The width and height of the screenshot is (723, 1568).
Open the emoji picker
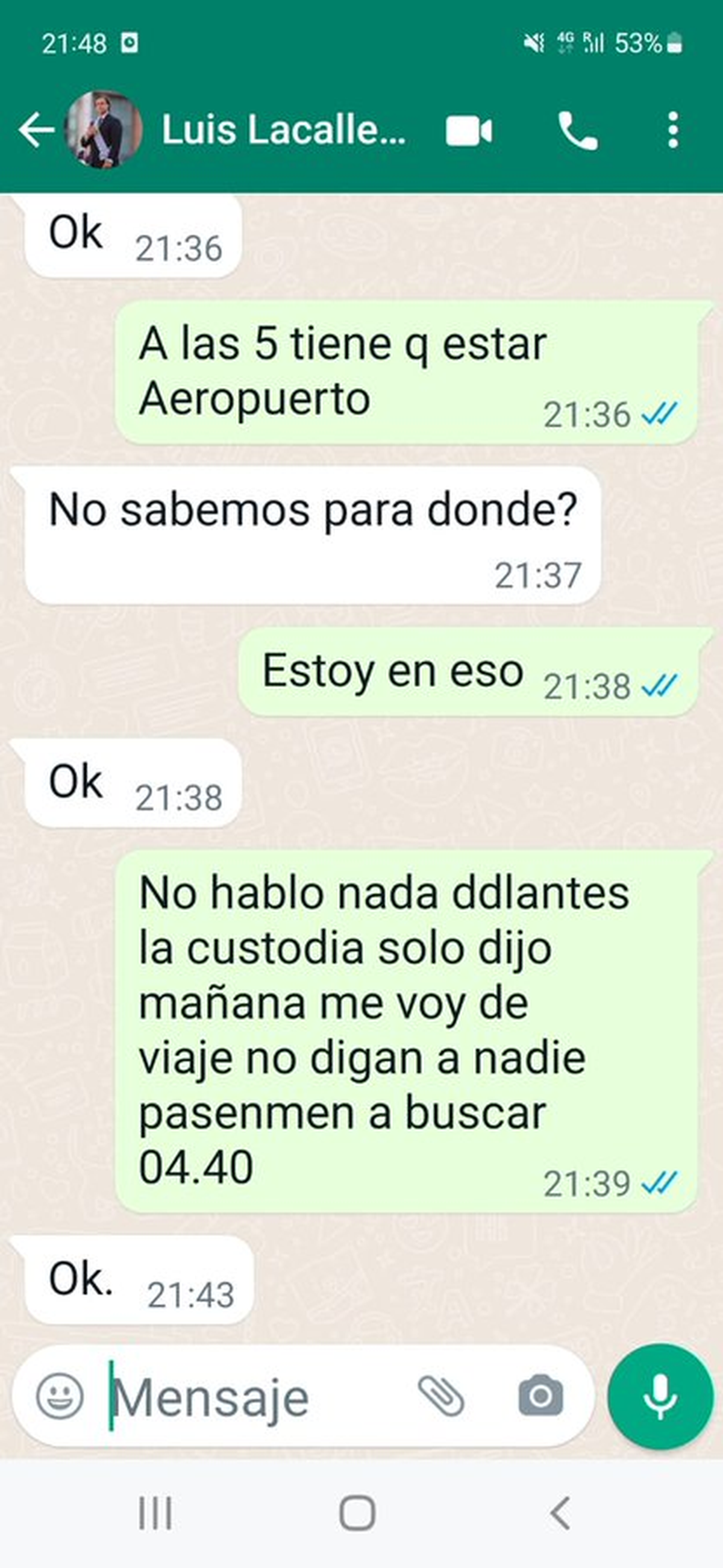coord(60,1396)
